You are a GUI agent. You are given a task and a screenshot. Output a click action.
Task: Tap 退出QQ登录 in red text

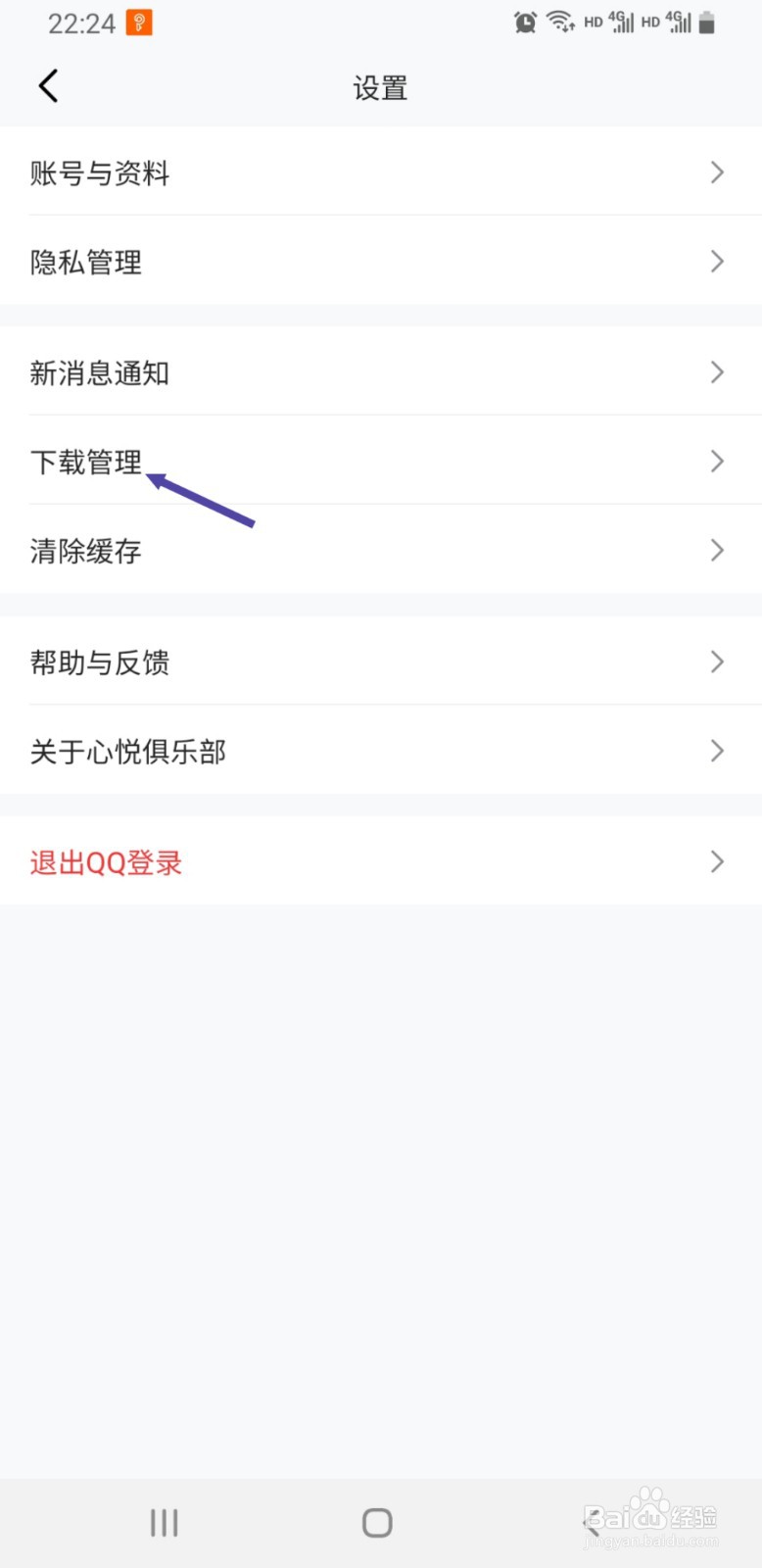pos(106,861)
